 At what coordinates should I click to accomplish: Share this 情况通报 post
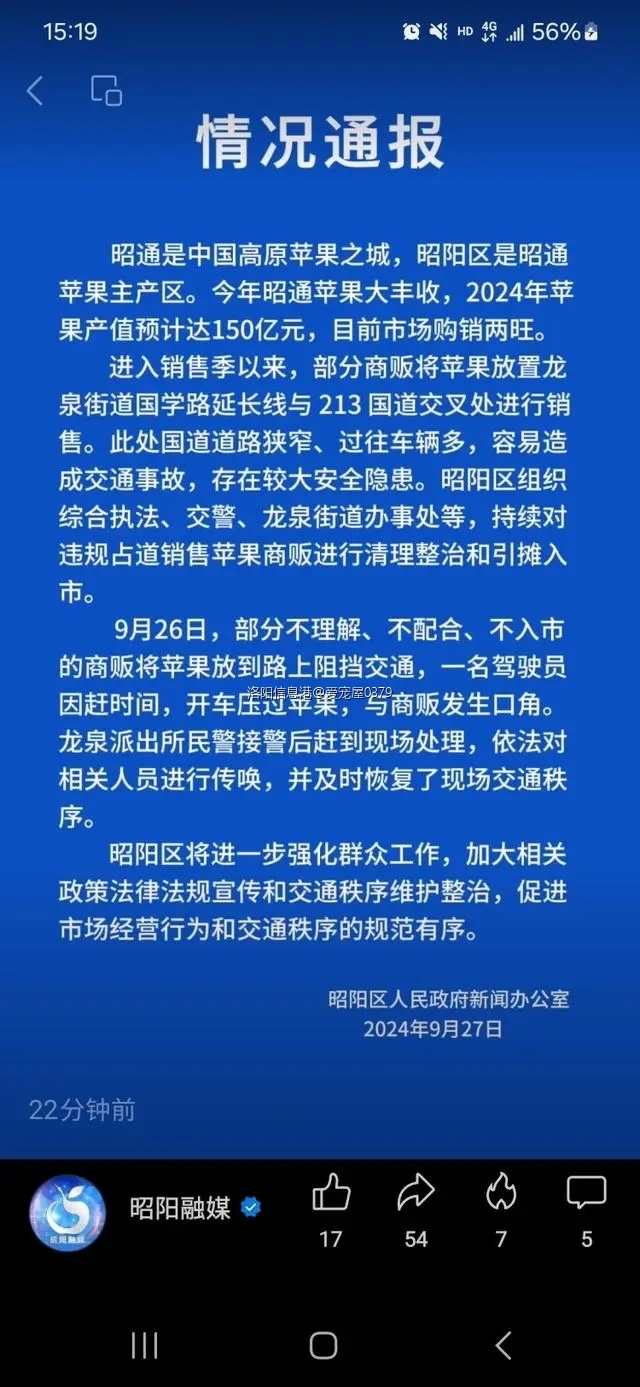pyautogui.click(x=416, y=1194)
